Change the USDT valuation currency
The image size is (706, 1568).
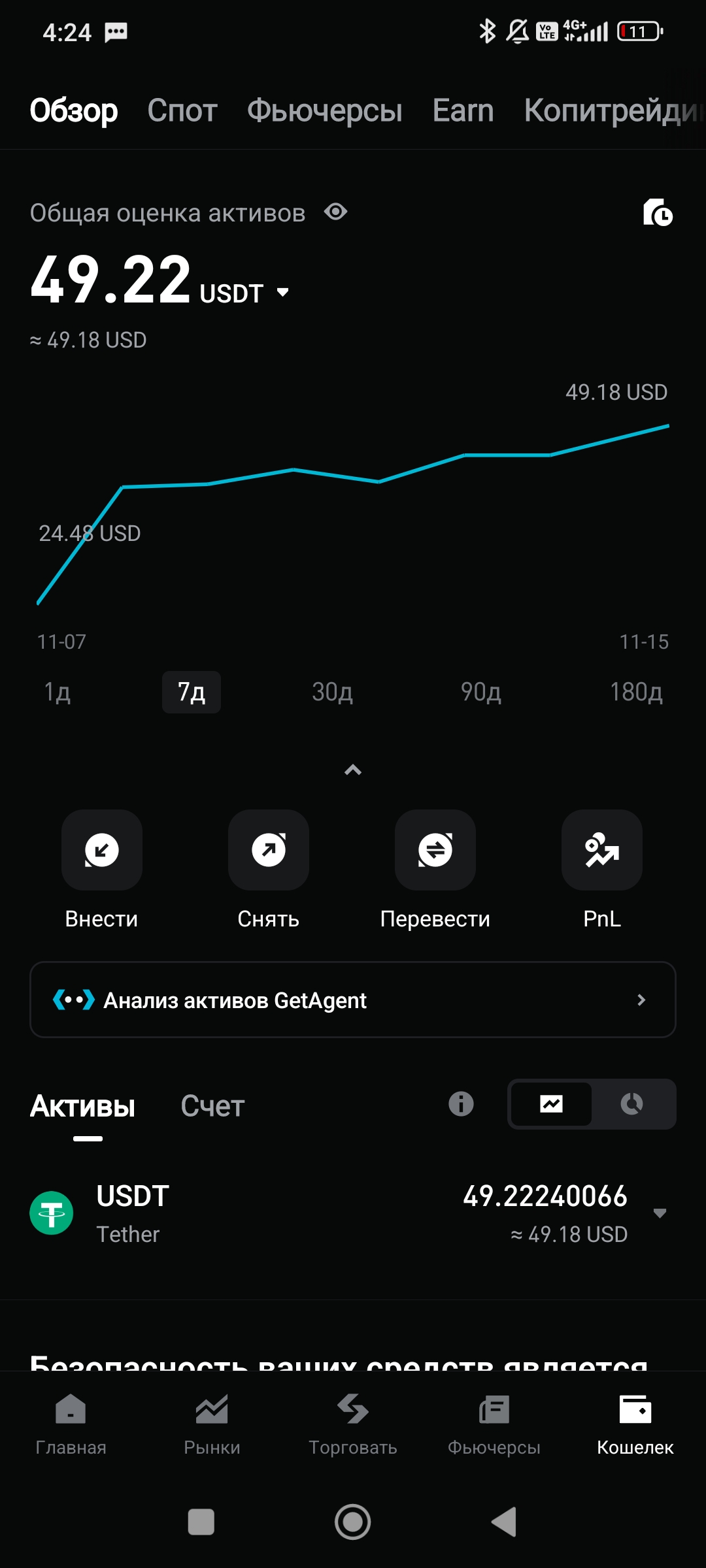[x=282, y=293]
